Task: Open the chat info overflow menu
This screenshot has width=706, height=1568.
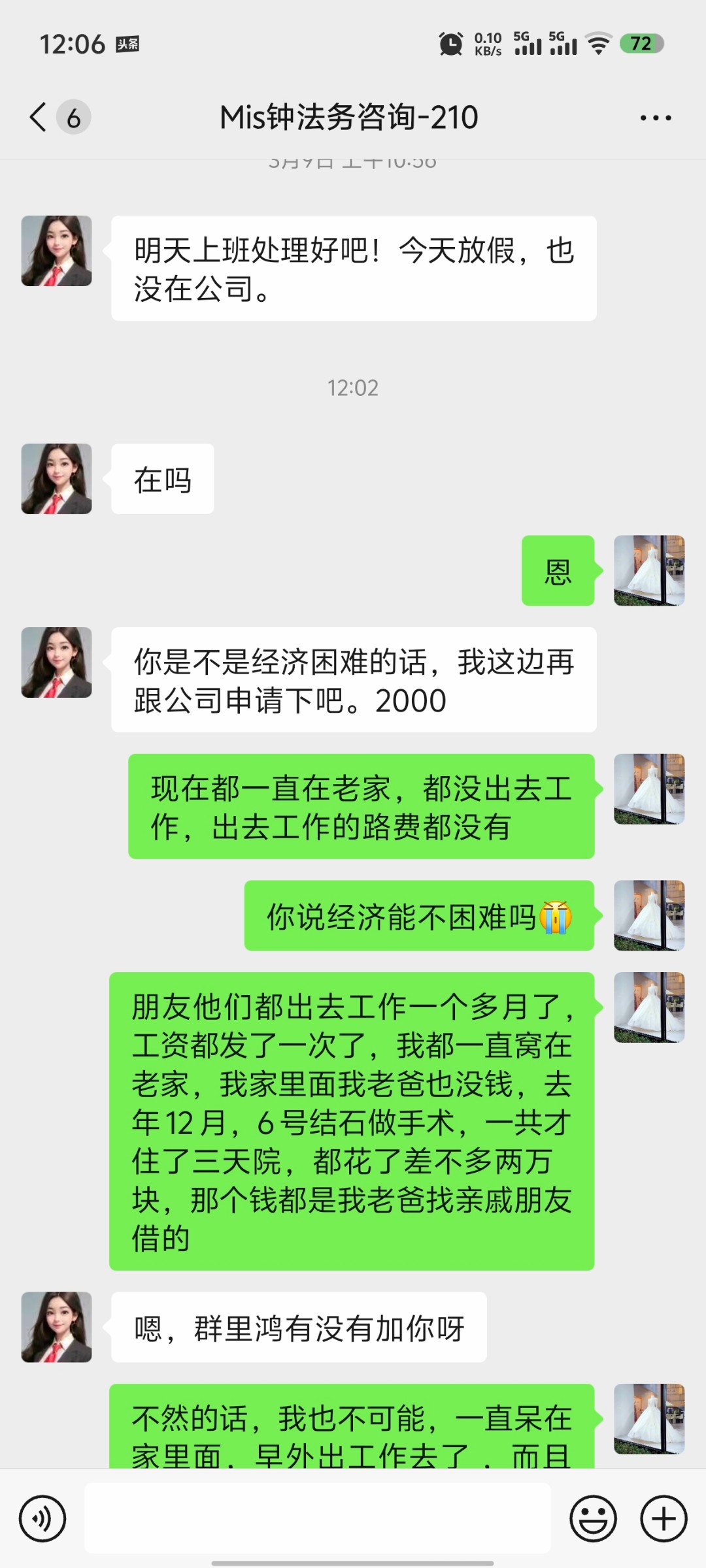Action: point(655,118)
